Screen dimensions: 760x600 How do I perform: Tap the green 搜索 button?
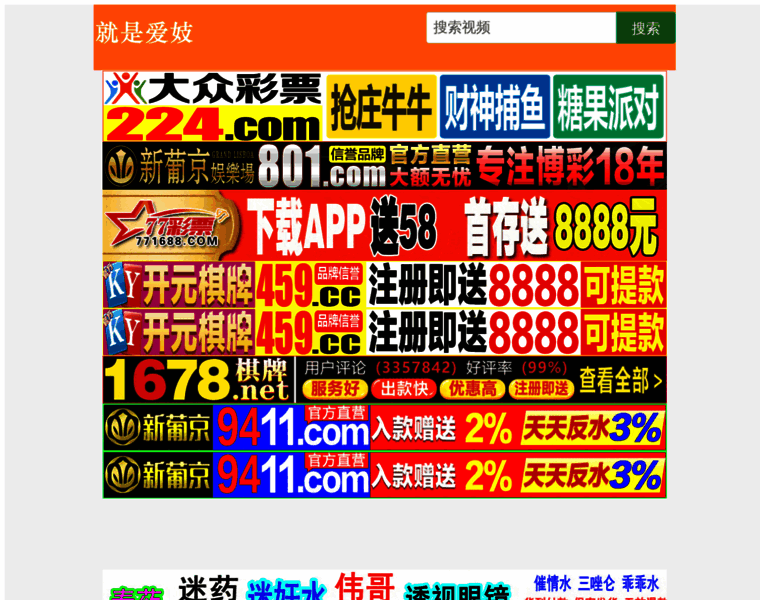(x=645, y=28)
